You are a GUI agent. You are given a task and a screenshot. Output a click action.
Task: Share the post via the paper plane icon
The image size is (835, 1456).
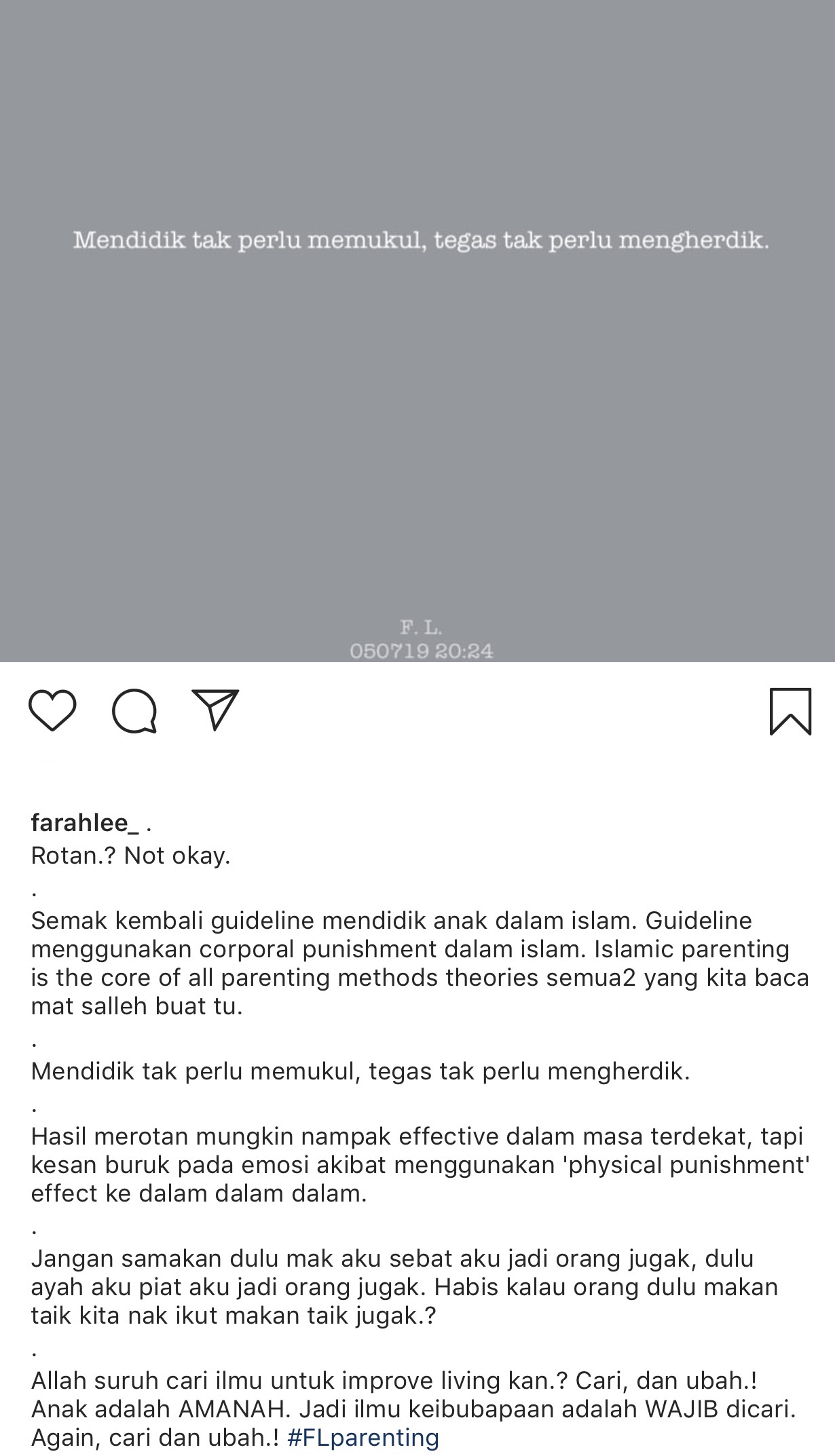[x=215, y=710]
